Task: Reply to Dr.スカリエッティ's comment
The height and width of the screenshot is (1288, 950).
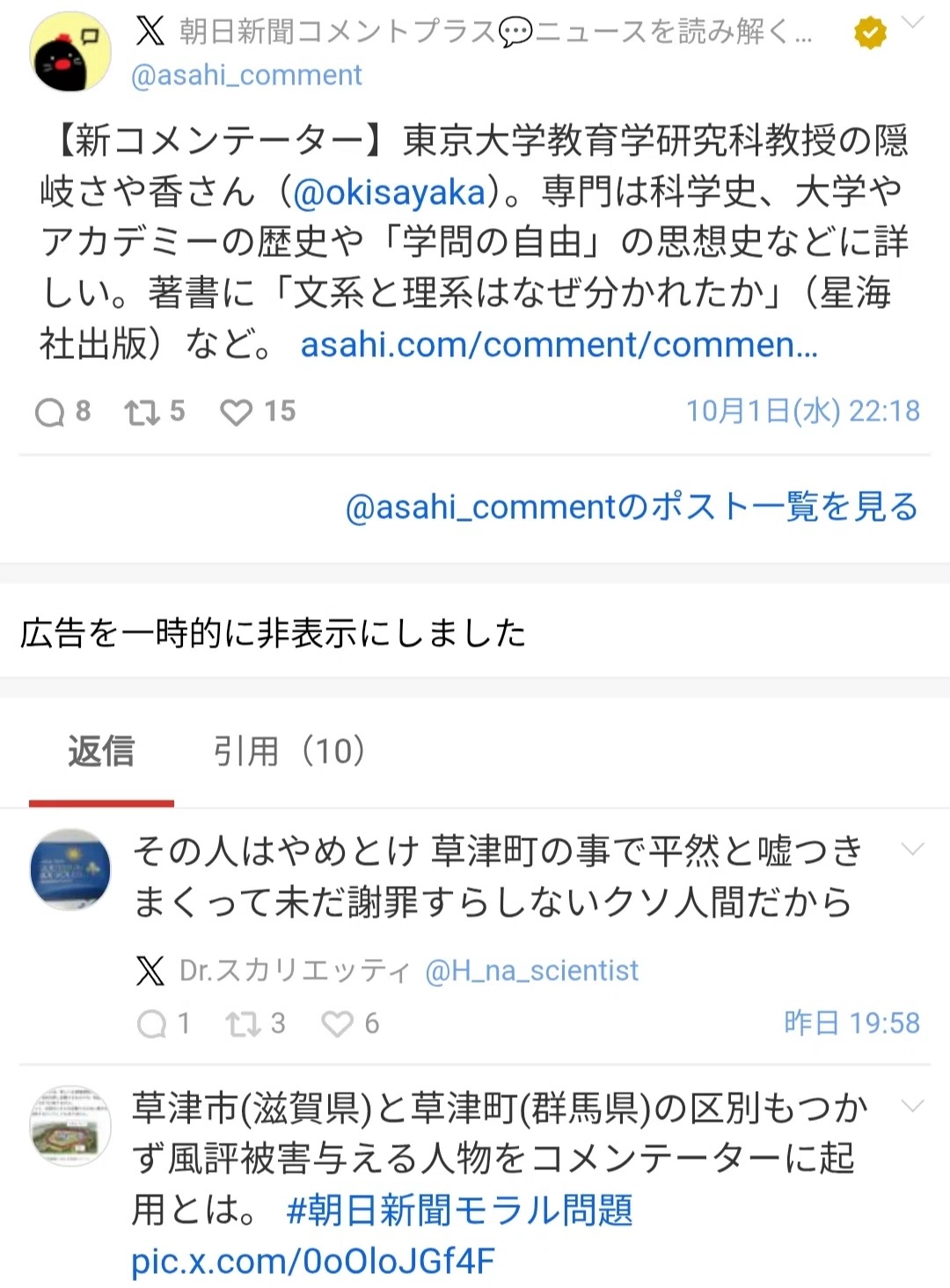Action: click(x=152, y=1023)
